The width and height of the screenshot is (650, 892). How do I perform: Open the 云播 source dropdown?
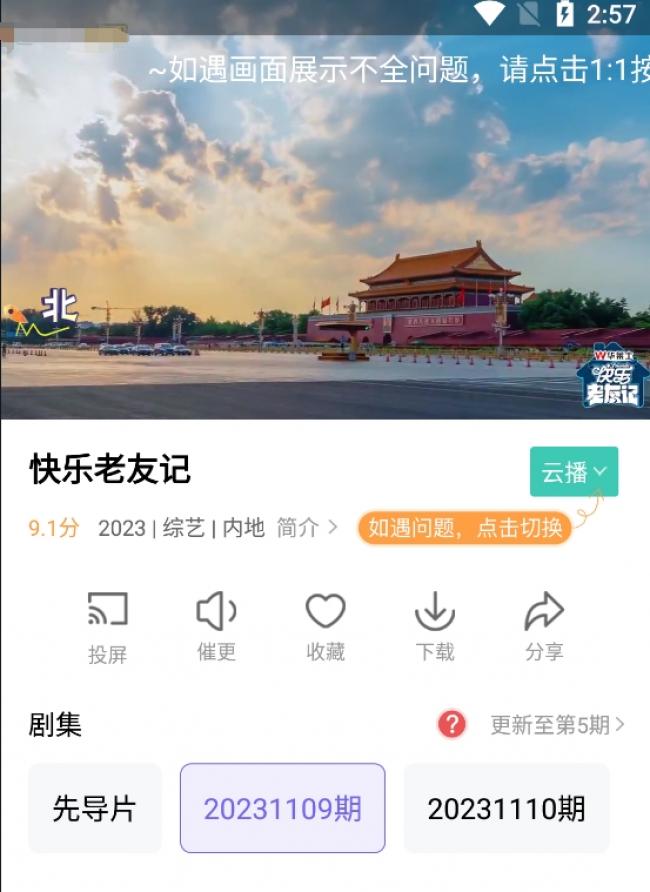[x=574, y=472]
